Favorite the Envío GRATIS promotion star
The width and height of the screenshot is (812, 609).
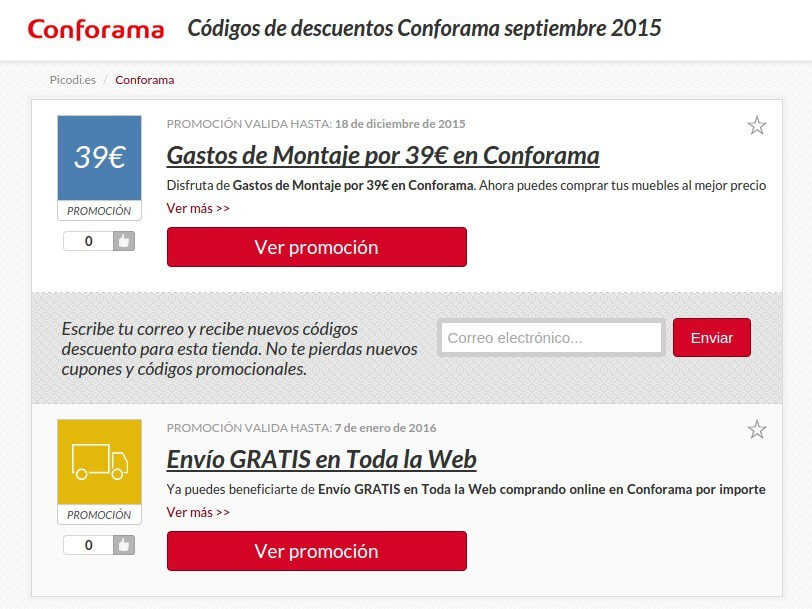757,430
